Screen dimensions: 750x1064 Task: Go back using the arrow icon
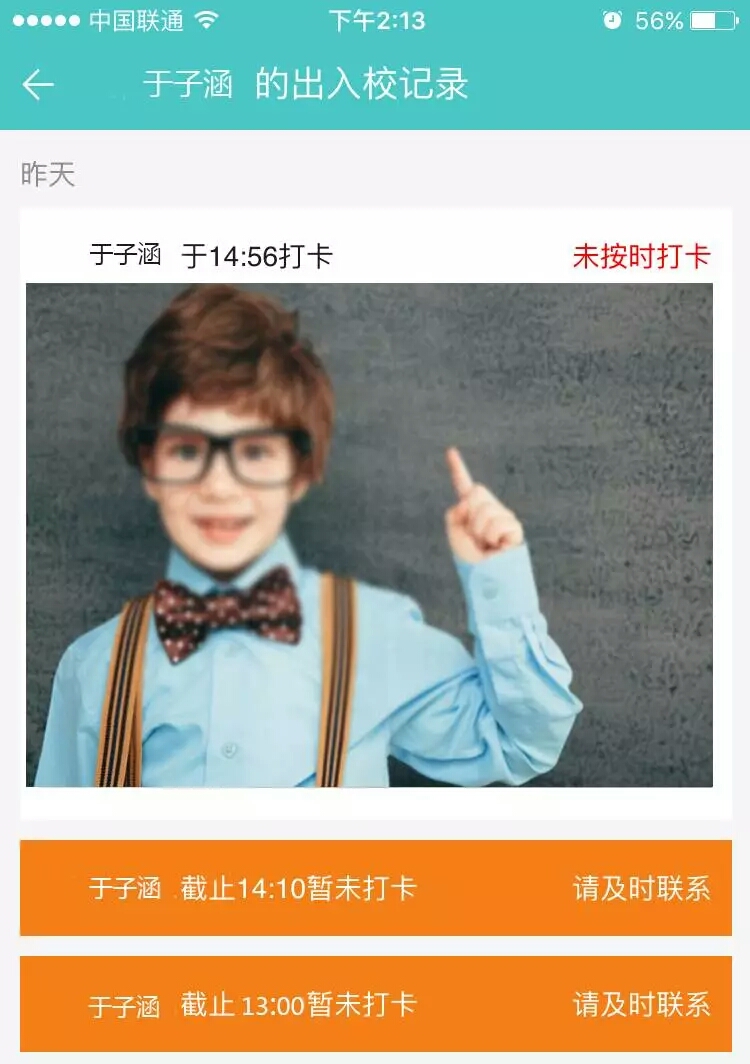click(x=38, y=85)
